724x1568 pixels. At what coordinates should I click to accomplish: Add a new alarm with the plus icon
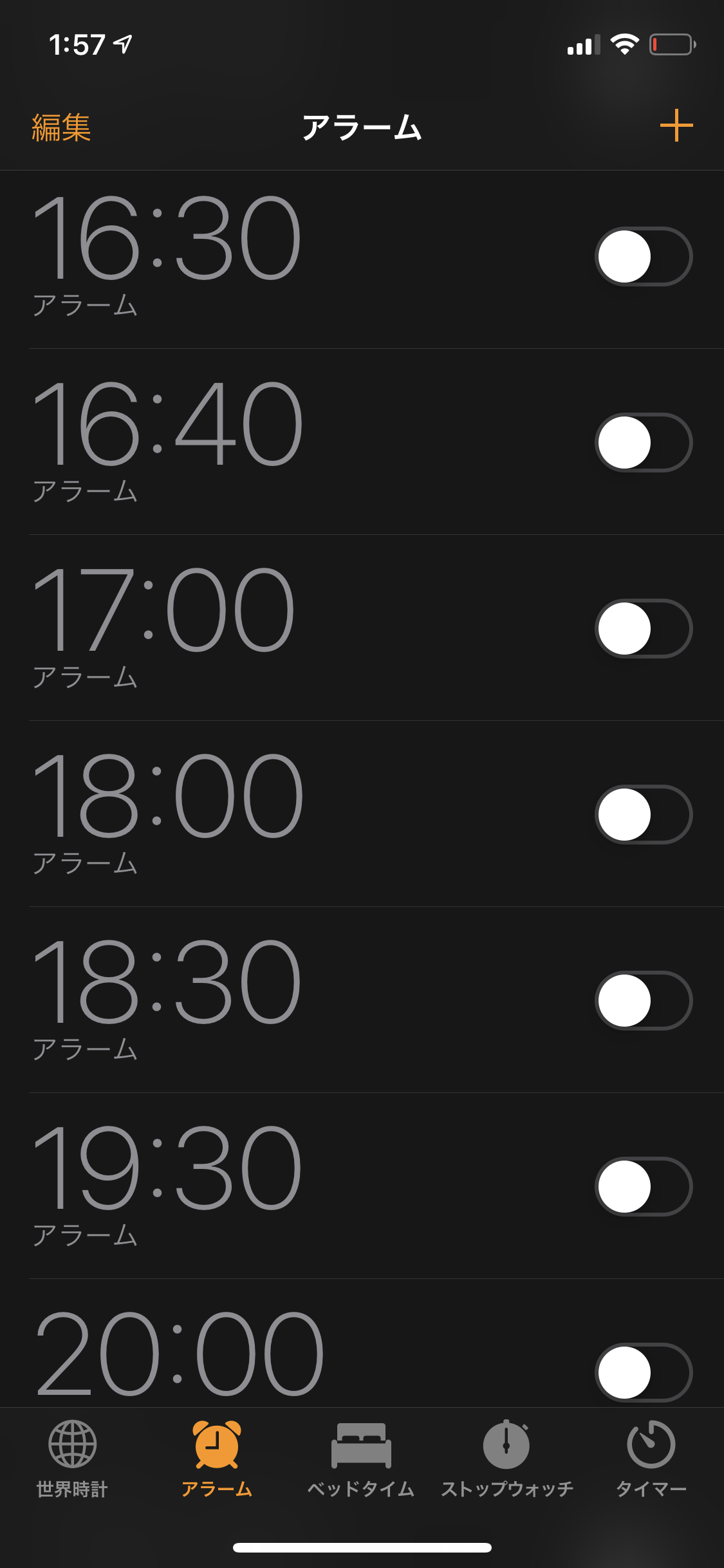click(x=676, y=126)
